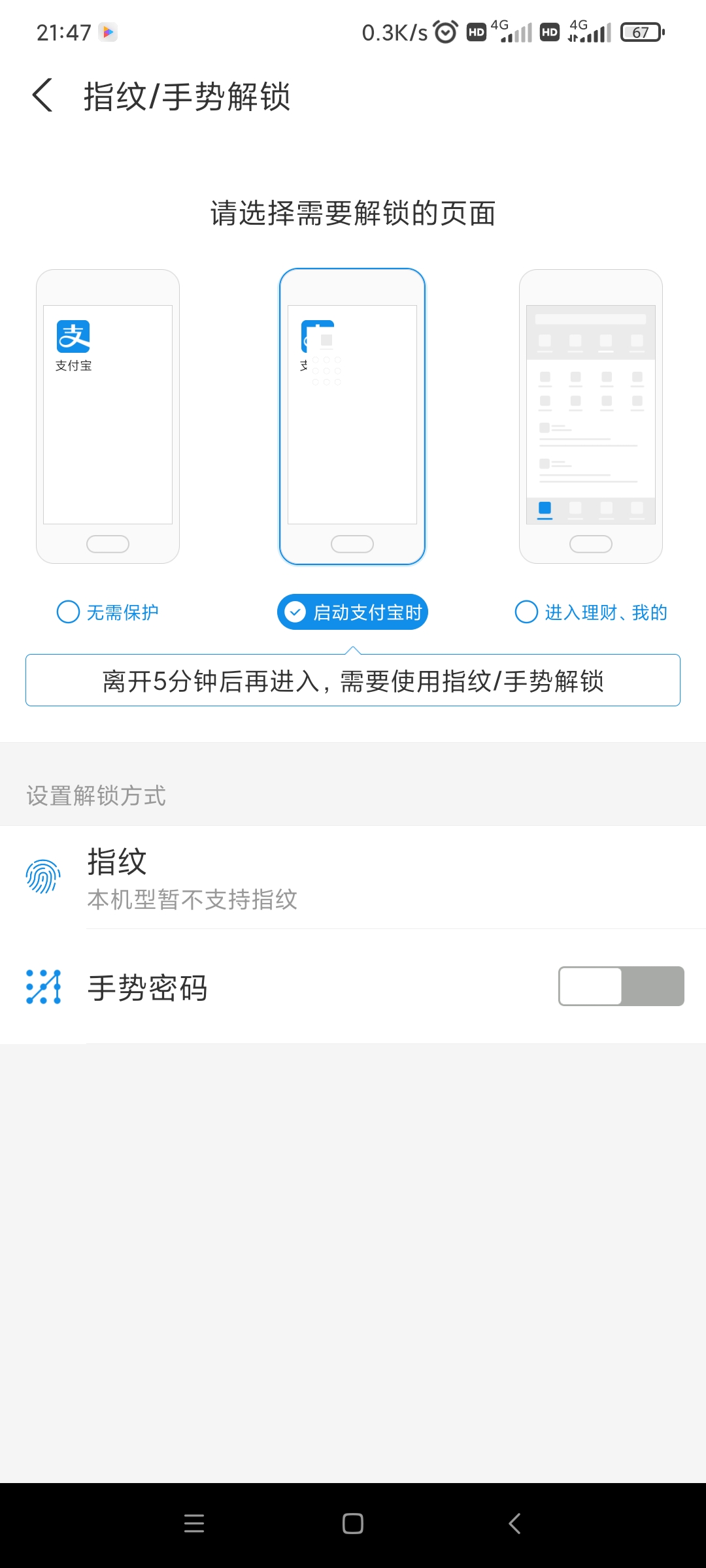The height and width of the screenshot is (1568, 706).
Task: Open recent apps from navigation bar
Action: coord(194,1524)
